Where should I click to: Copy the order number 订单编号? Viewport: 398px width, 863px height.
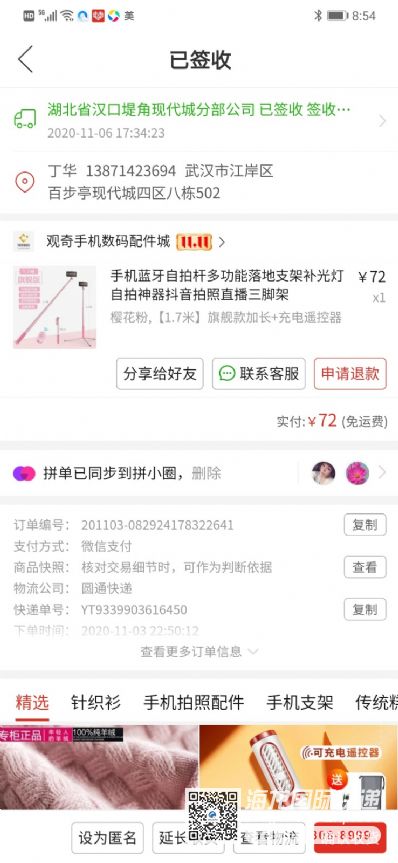tap(365, 525)
